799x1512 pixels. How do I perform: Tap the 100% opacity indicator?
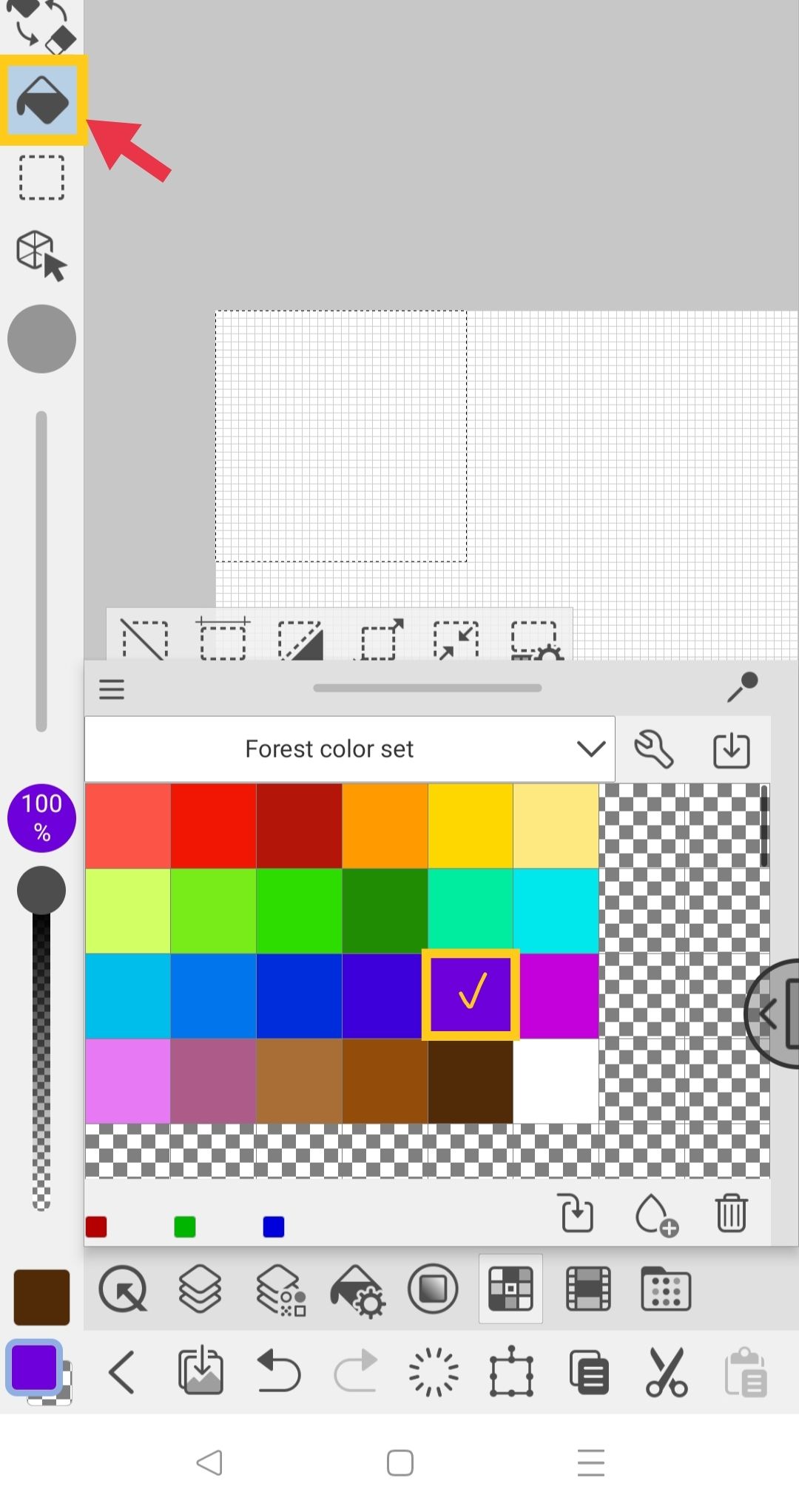click(41, 818)
